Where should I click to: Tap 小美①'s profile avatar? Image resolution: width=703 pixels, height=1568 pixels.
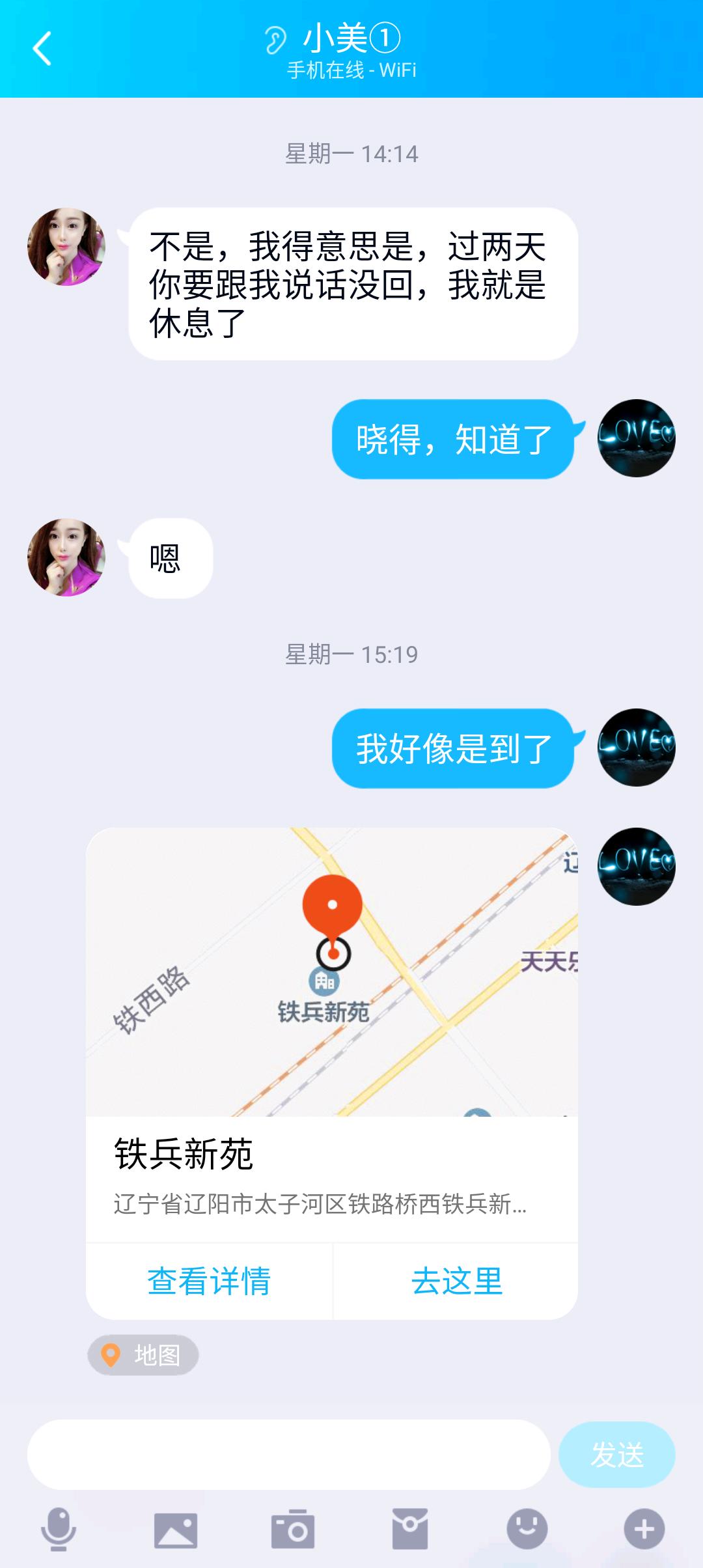(x=67, y=244)
